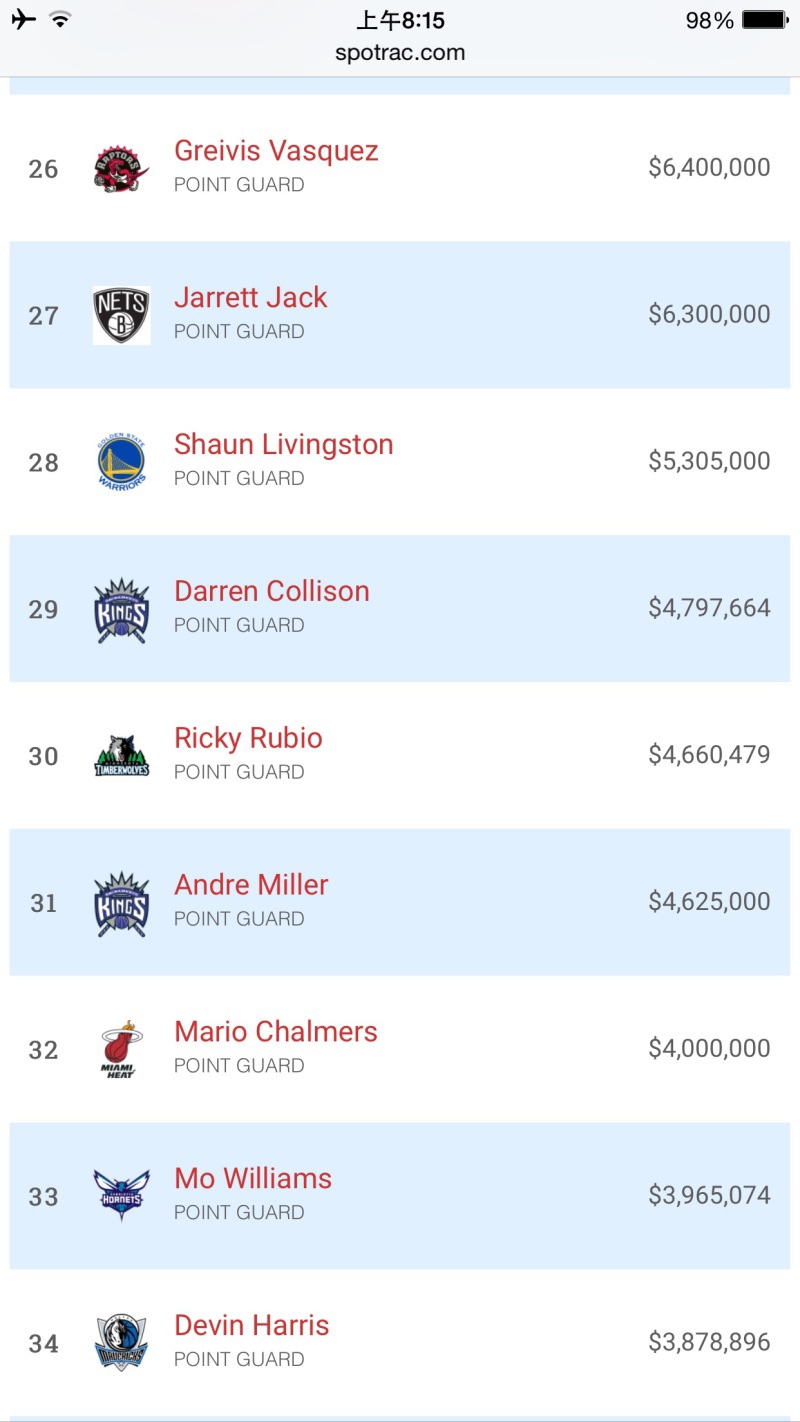Select the Darren Collison link

271,592
